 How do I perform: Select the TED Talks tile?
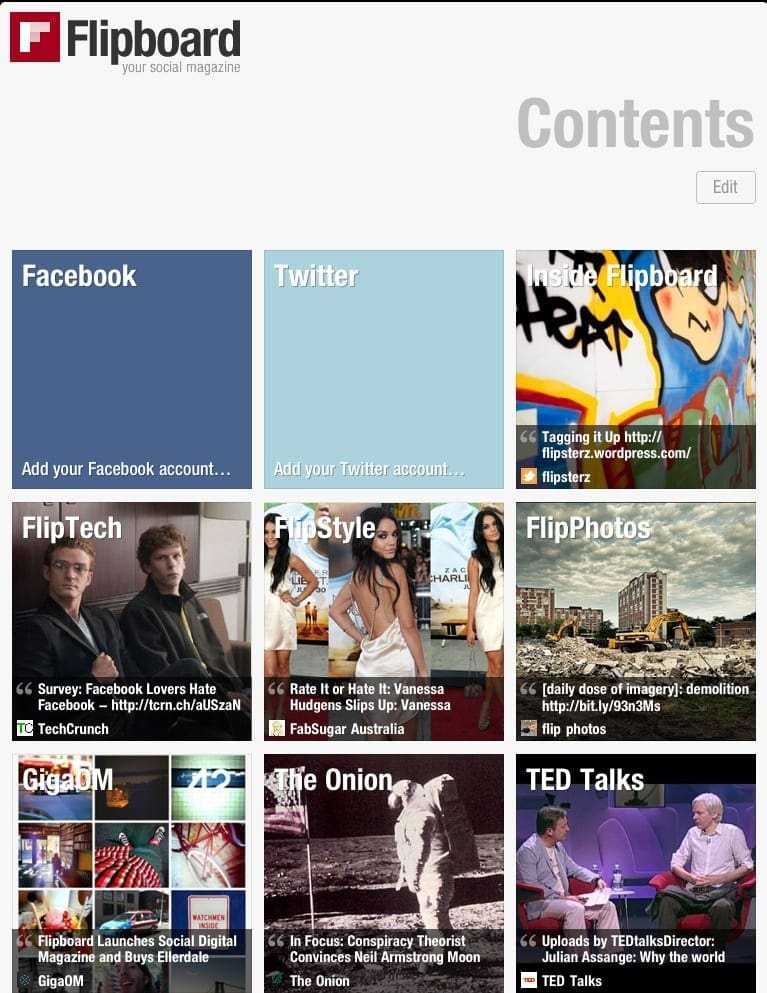[x=635, y=872]
